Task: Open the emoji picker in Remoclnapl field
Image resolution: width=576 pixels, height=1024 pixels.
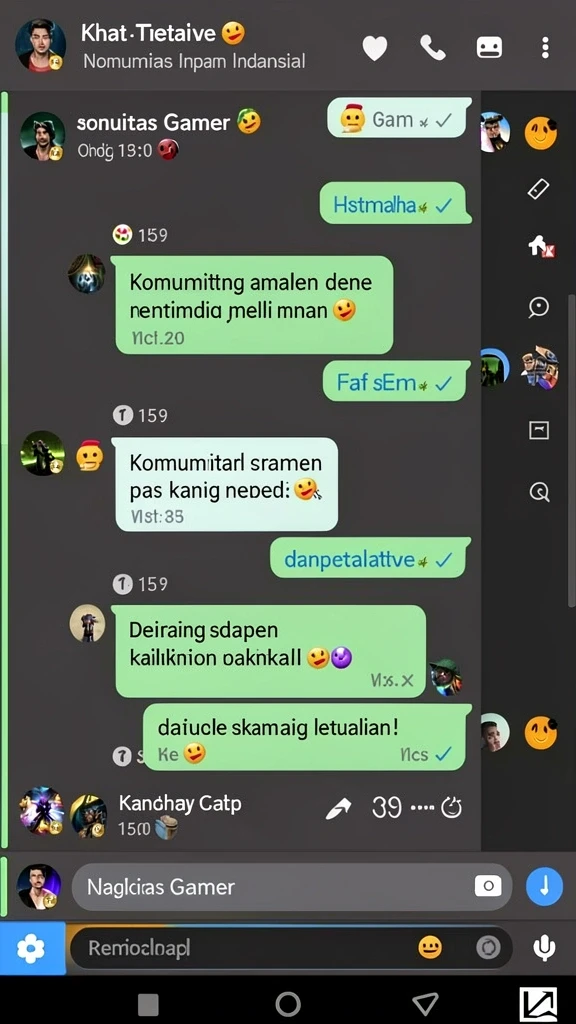Action: click(x=430, y=948)
